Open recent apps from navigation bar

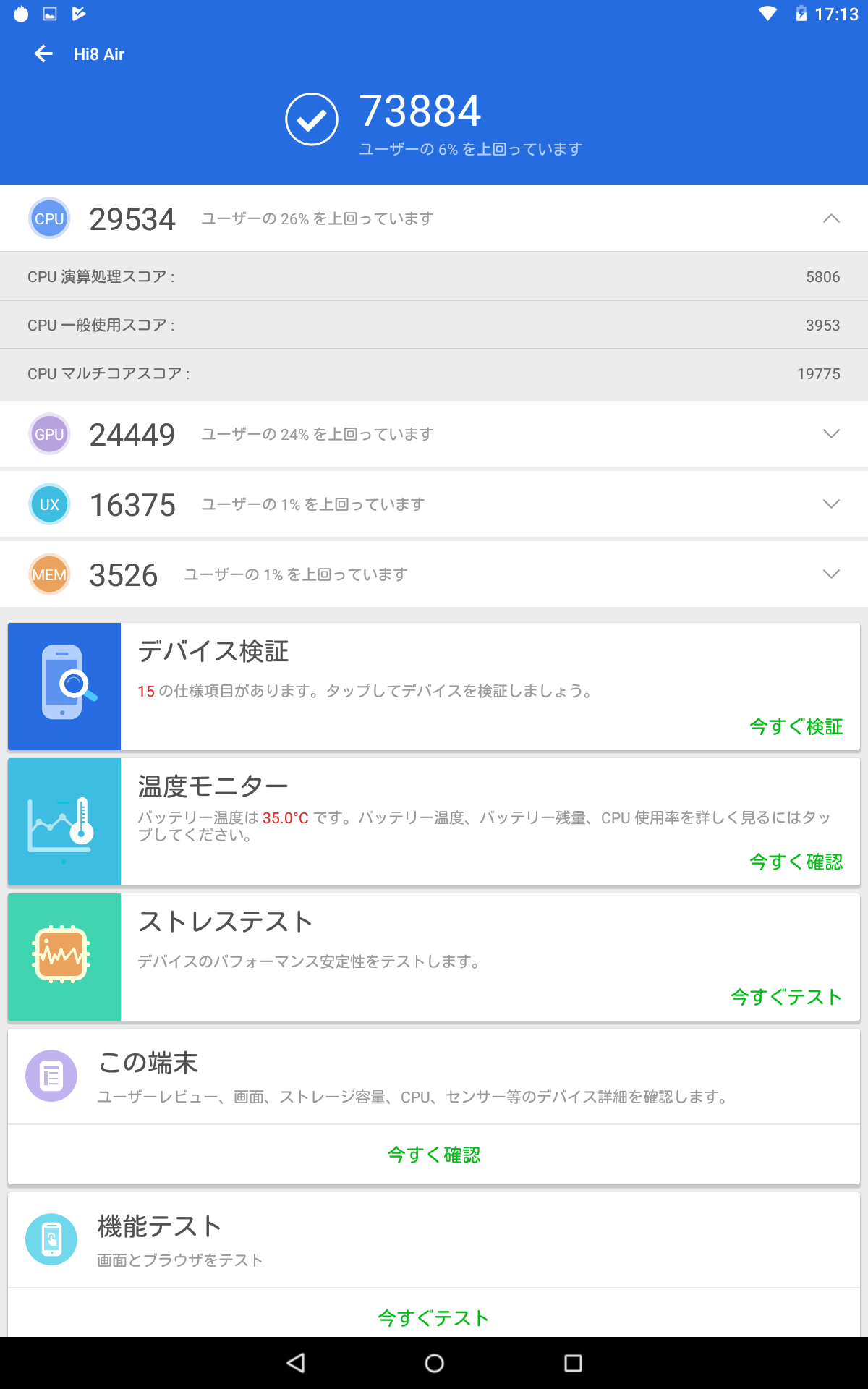573,1364
